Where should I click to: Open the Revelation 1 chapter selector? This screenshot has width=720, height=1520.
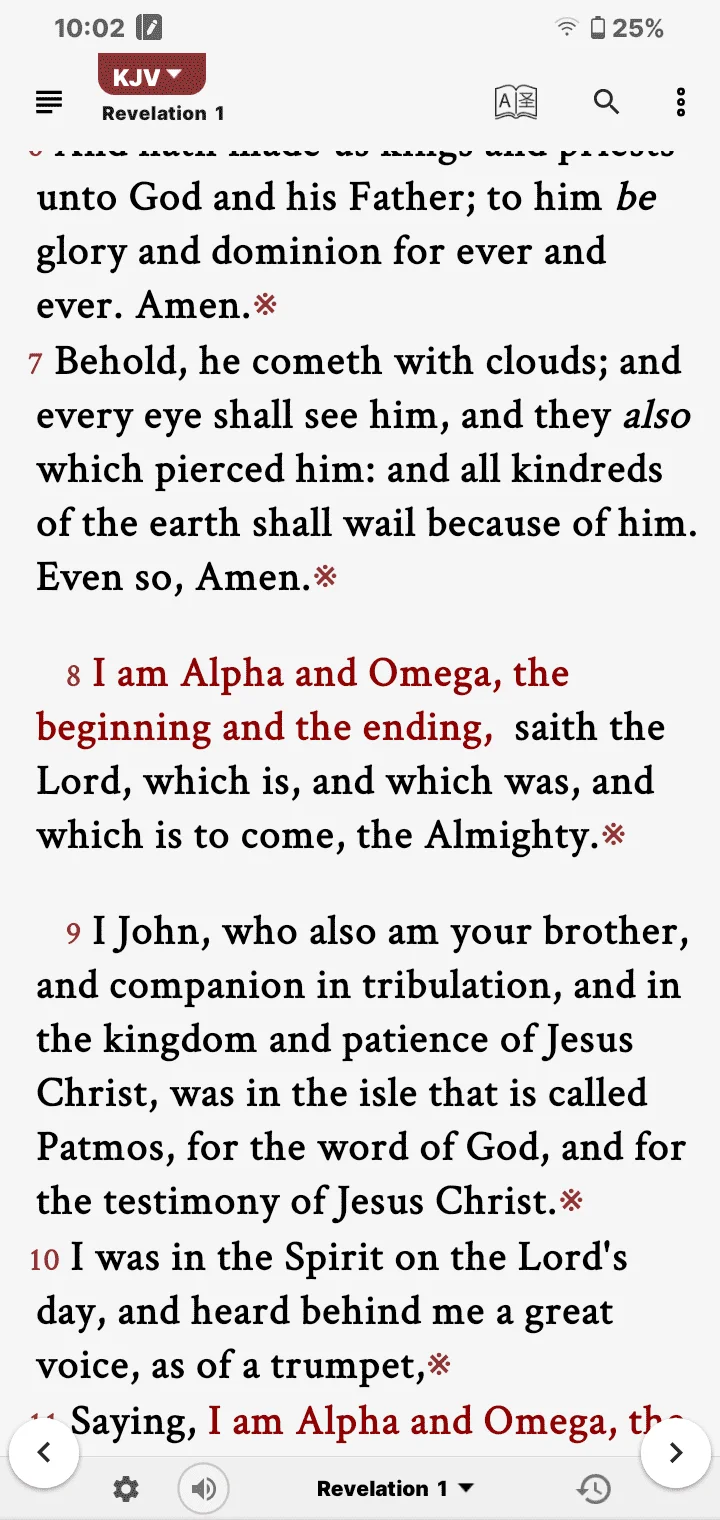tap(395, 1489)
